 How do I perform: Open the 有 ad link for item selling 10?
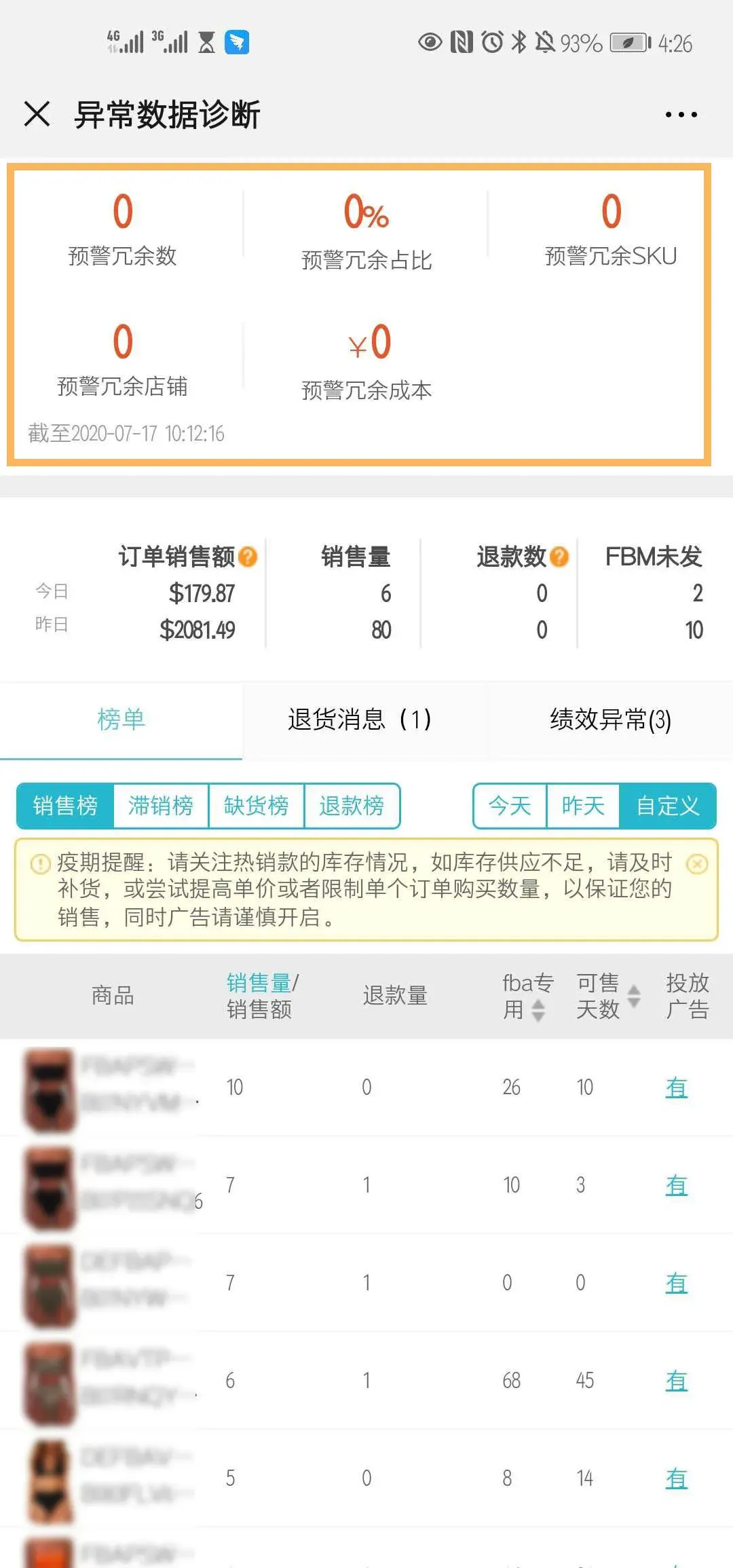click(x=676, y=1087)
